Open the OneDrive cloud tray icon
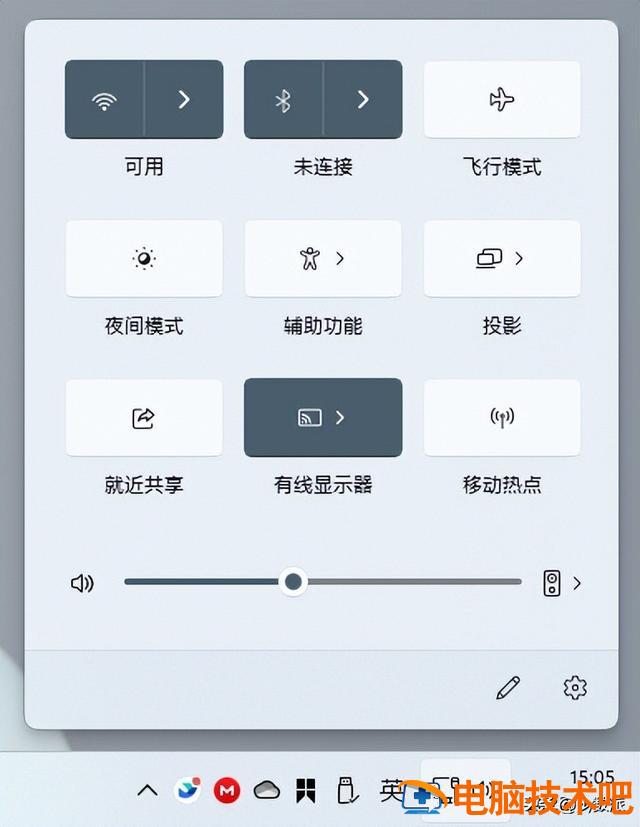The height and width of the screenshot is (827, 640). click(x=267, y=791)
